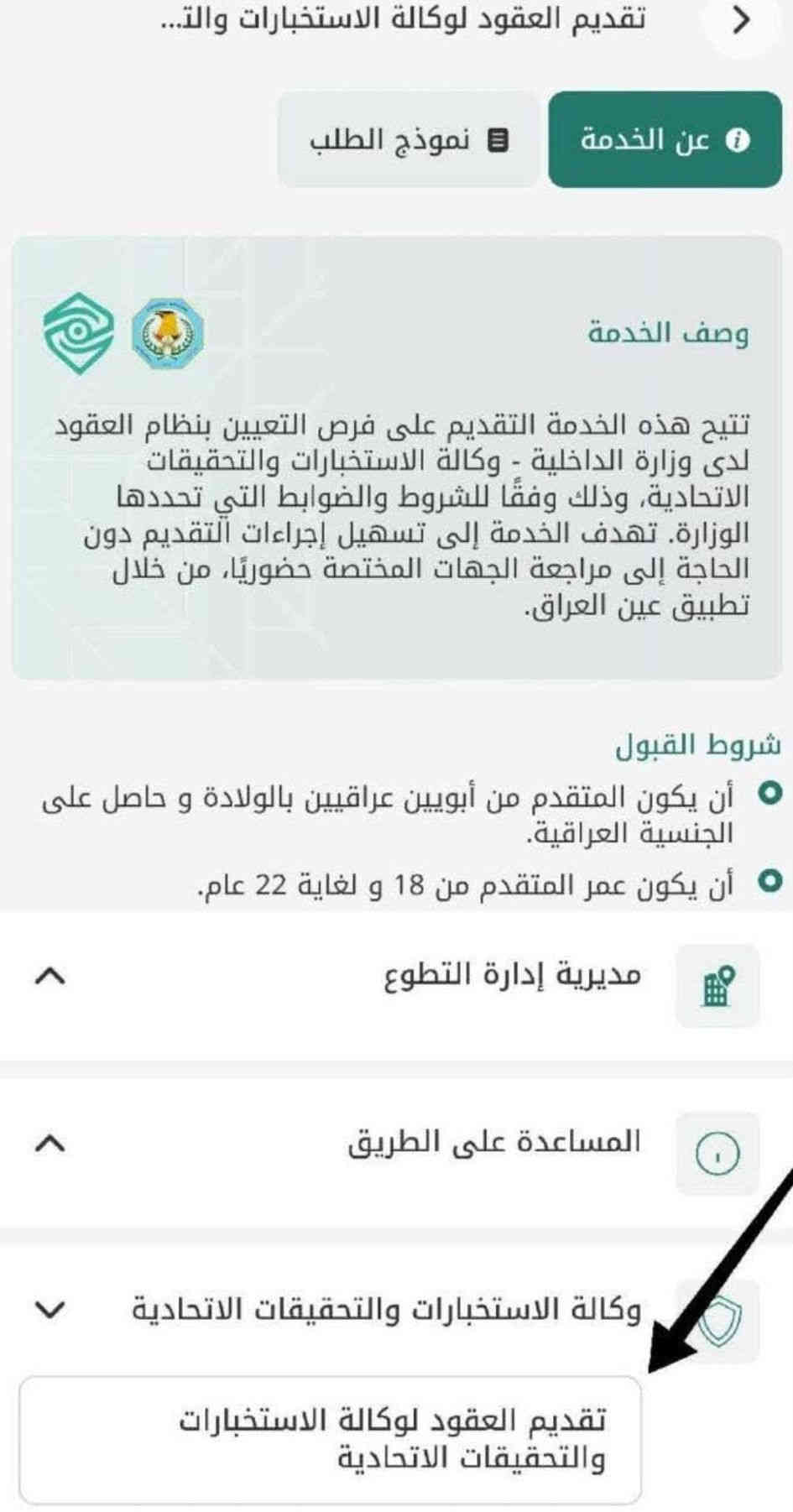Expand the مديرية إدارة التطوع section
This screenshot has height=1512, width=793.
click(52, 976)
